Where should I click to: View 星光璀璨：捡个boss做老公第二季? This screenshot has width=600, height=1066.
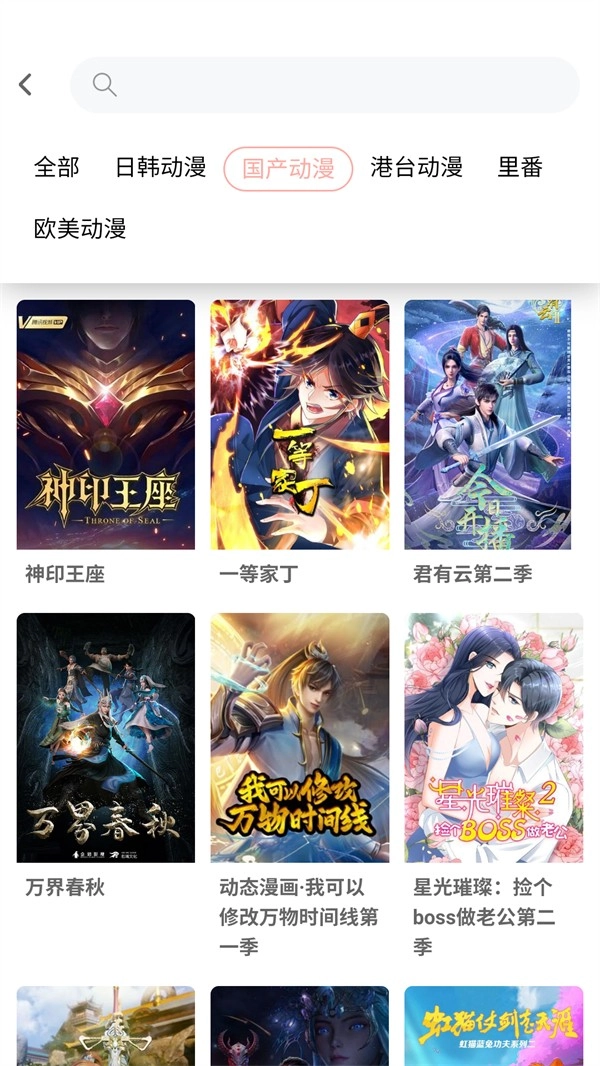point(494,738)
